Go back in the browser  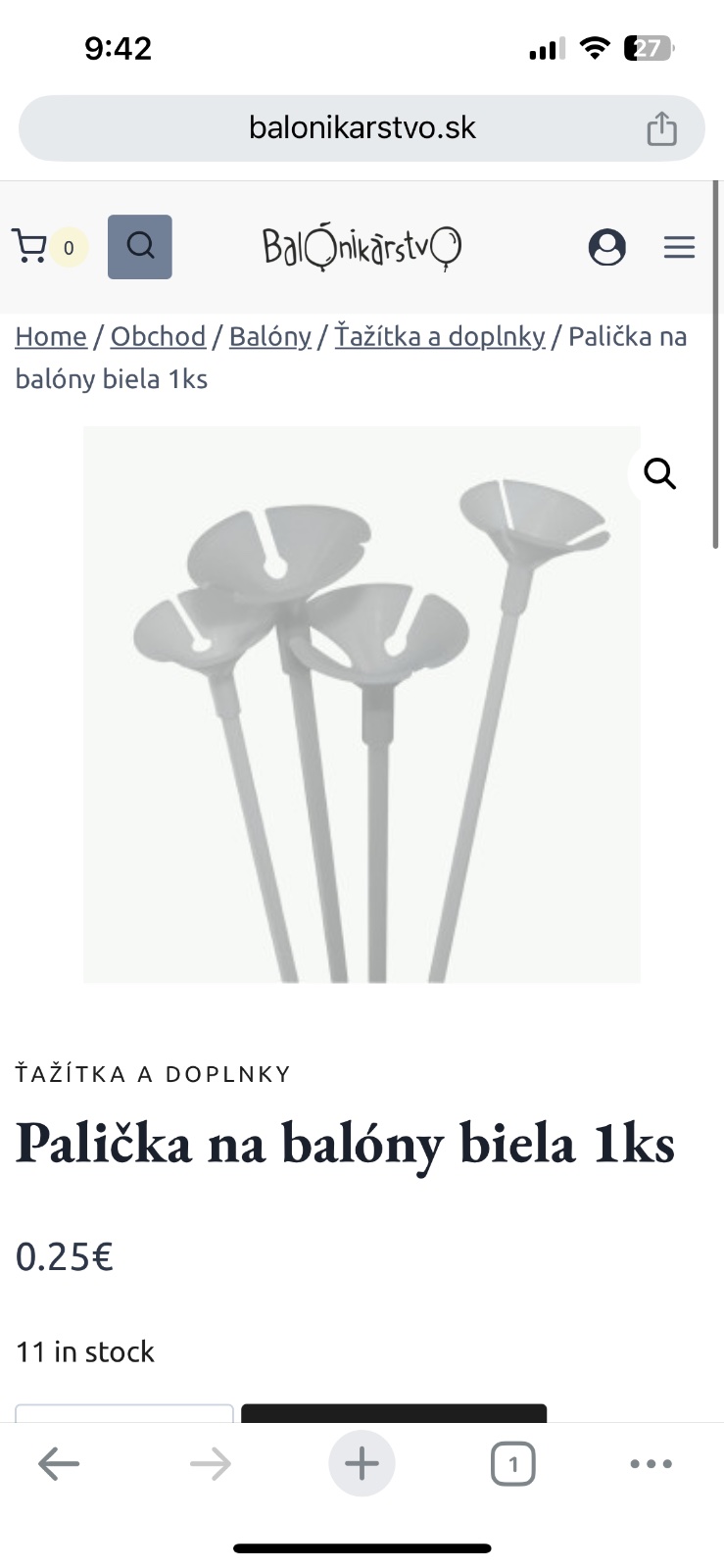(59, 1464)
